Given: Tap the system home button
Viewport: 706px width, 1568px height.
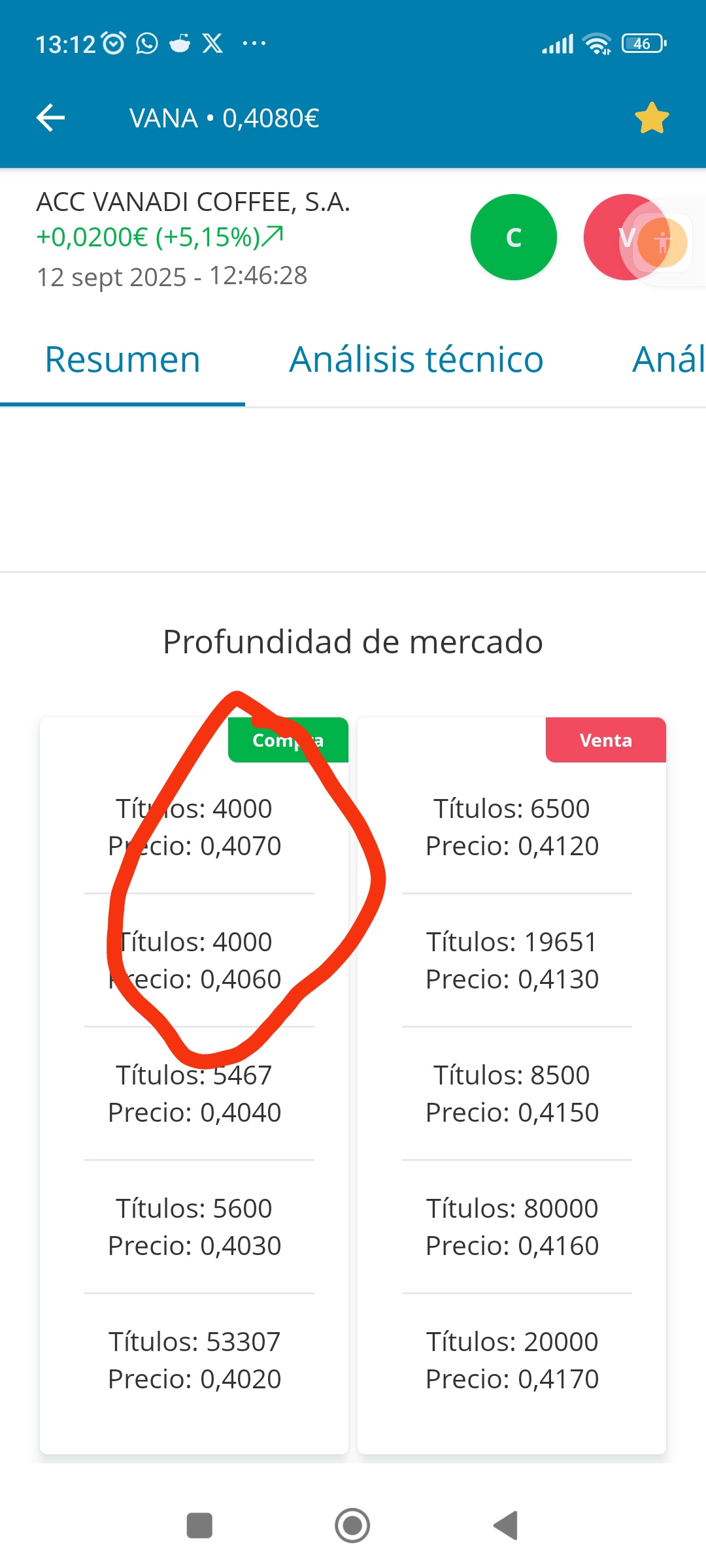Looking at the screenshot, I should (x=352, y=1526).
